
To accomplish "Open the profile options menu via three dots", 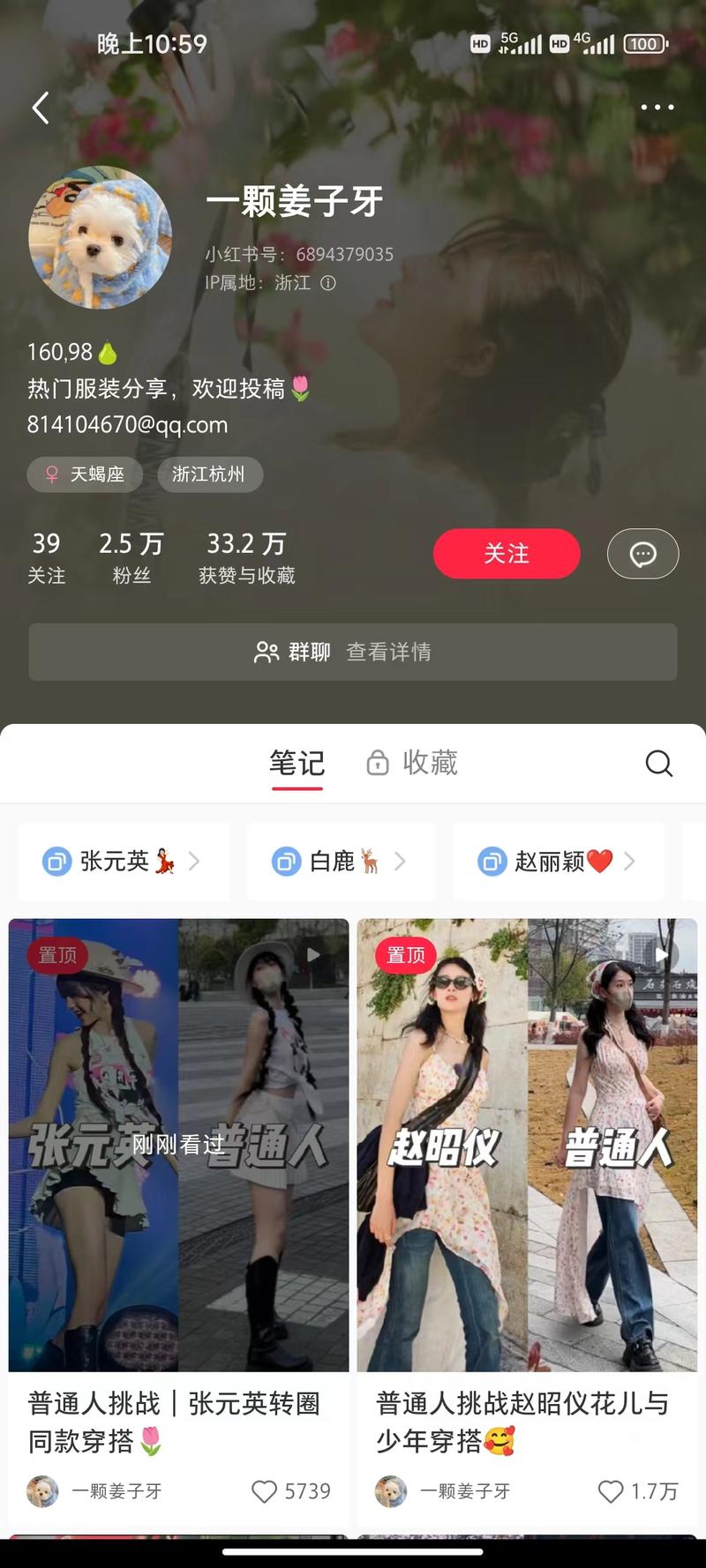I will pos(657,107).
